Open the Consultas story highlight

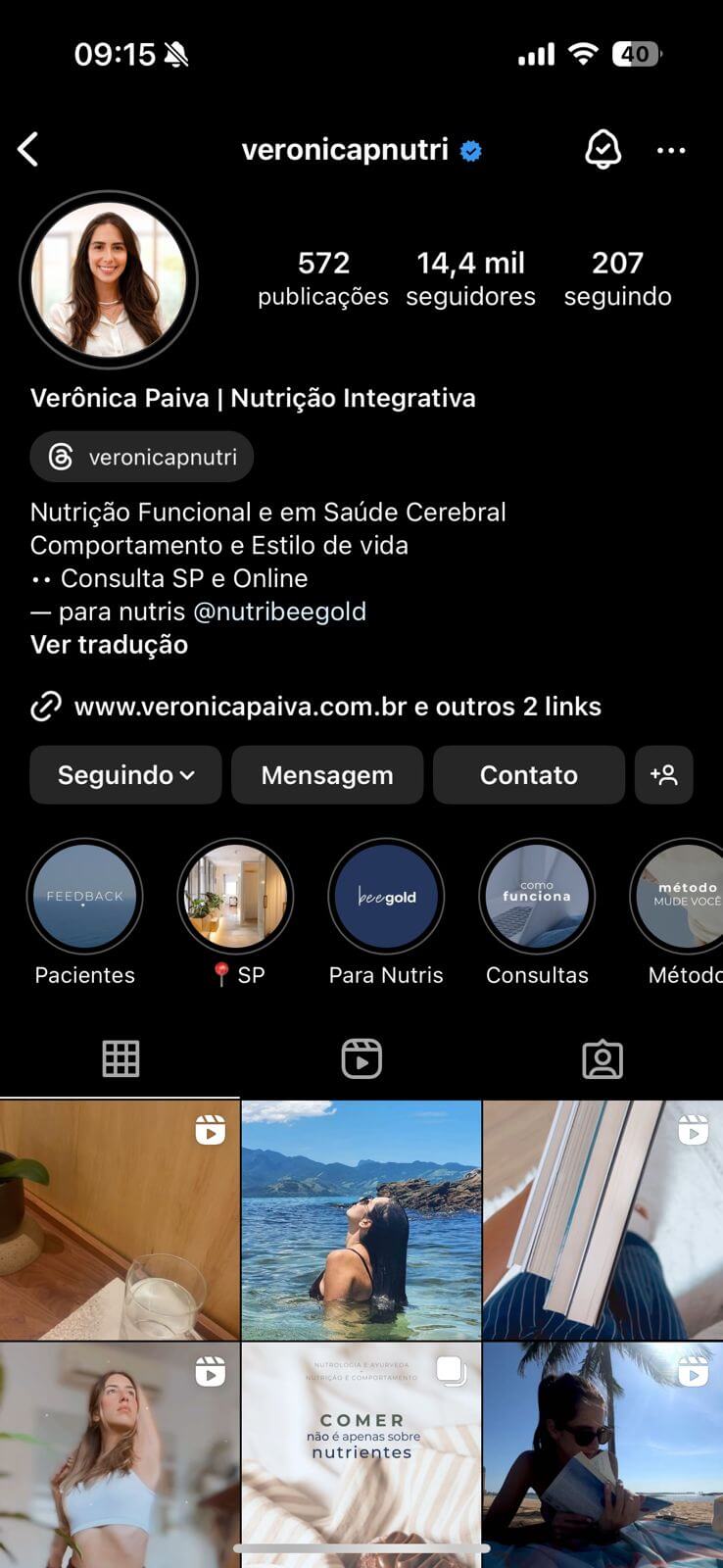pyautogui.click(x=537, y=897)
